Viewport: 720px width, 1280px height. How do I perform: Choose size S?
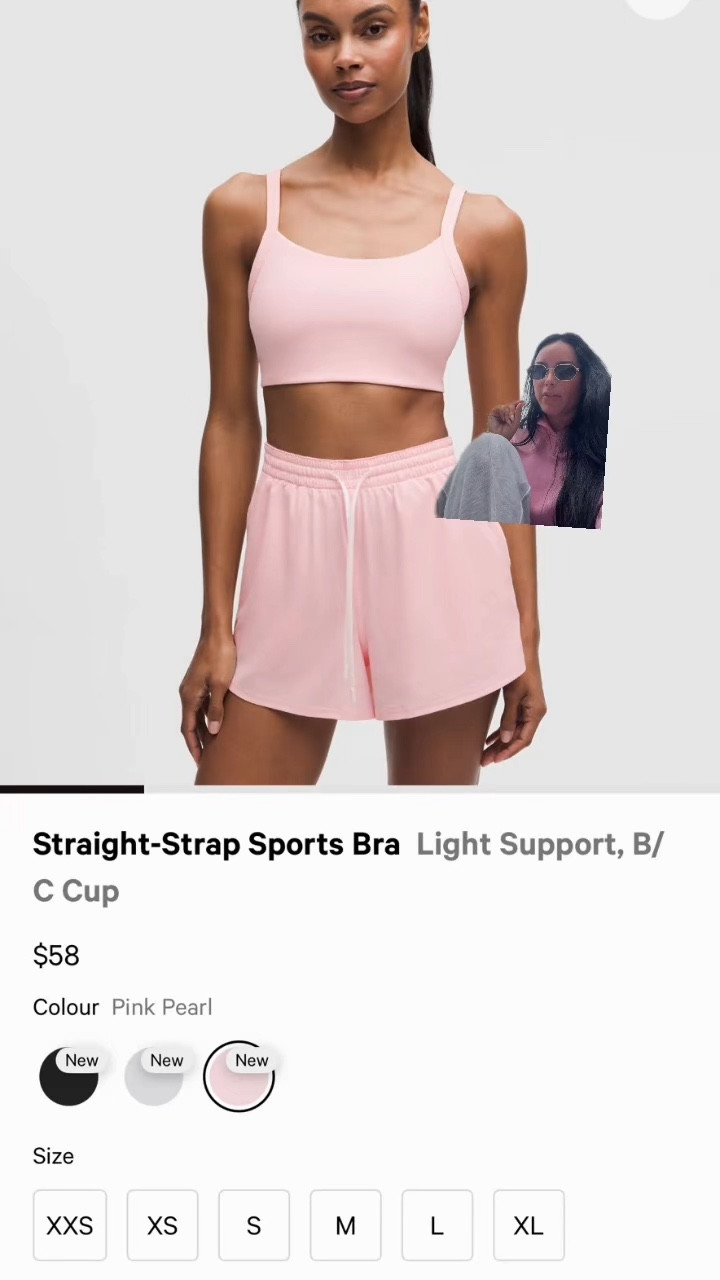tap(254, 1225)
